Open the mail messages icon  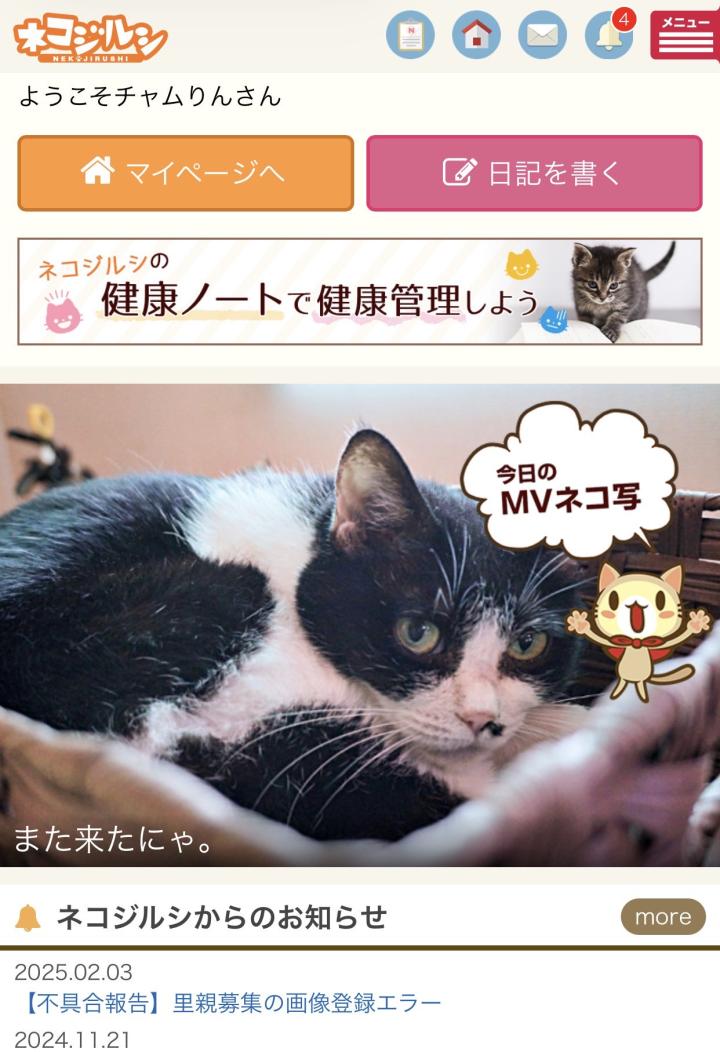(542, 35)
